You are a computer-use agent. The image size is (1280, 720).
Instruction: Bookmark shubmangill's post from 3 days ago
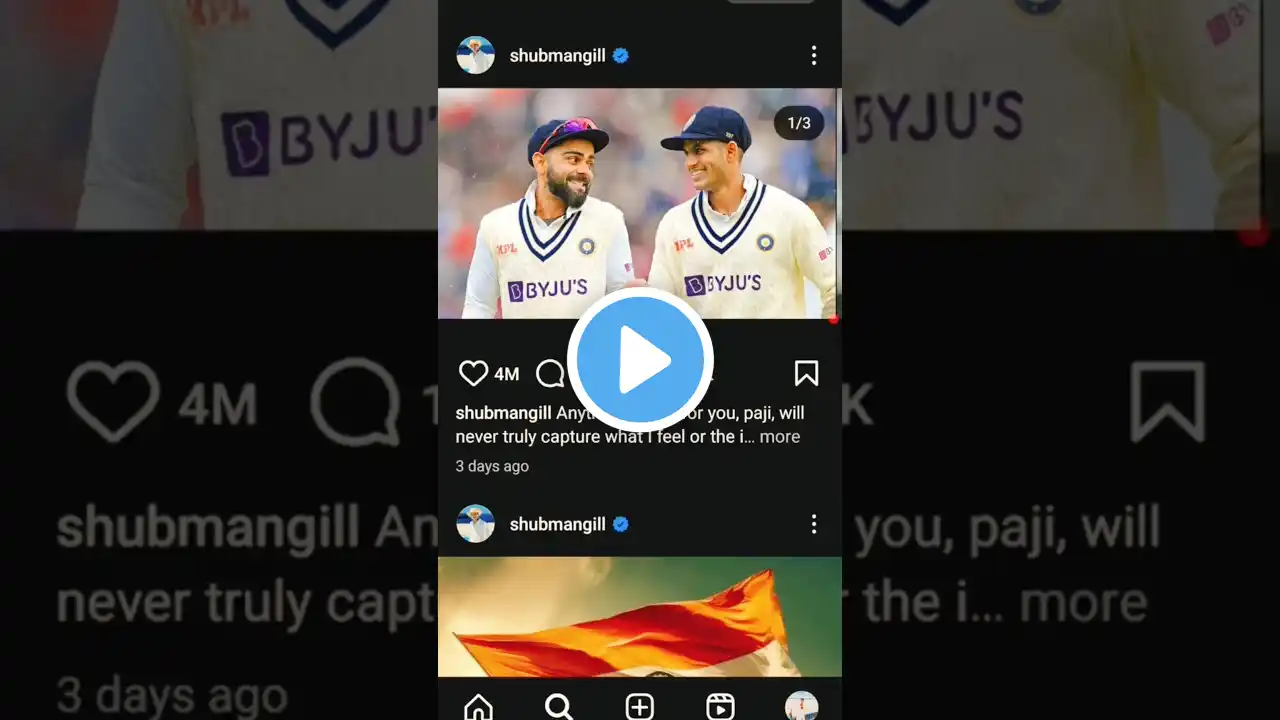[x=806, y=374]
